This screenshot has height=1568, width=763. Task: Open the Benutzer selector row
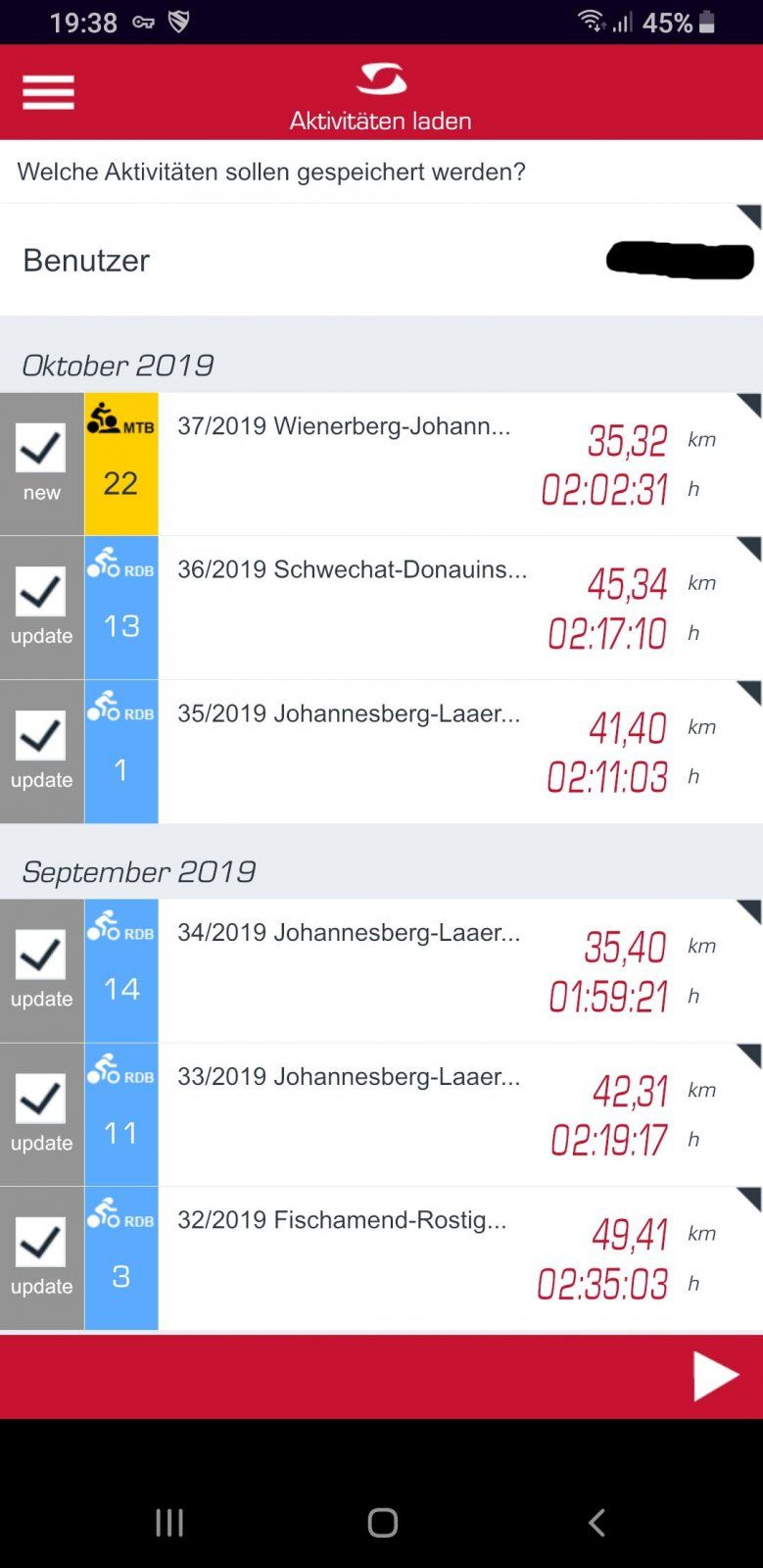click(x=381, y=261)
